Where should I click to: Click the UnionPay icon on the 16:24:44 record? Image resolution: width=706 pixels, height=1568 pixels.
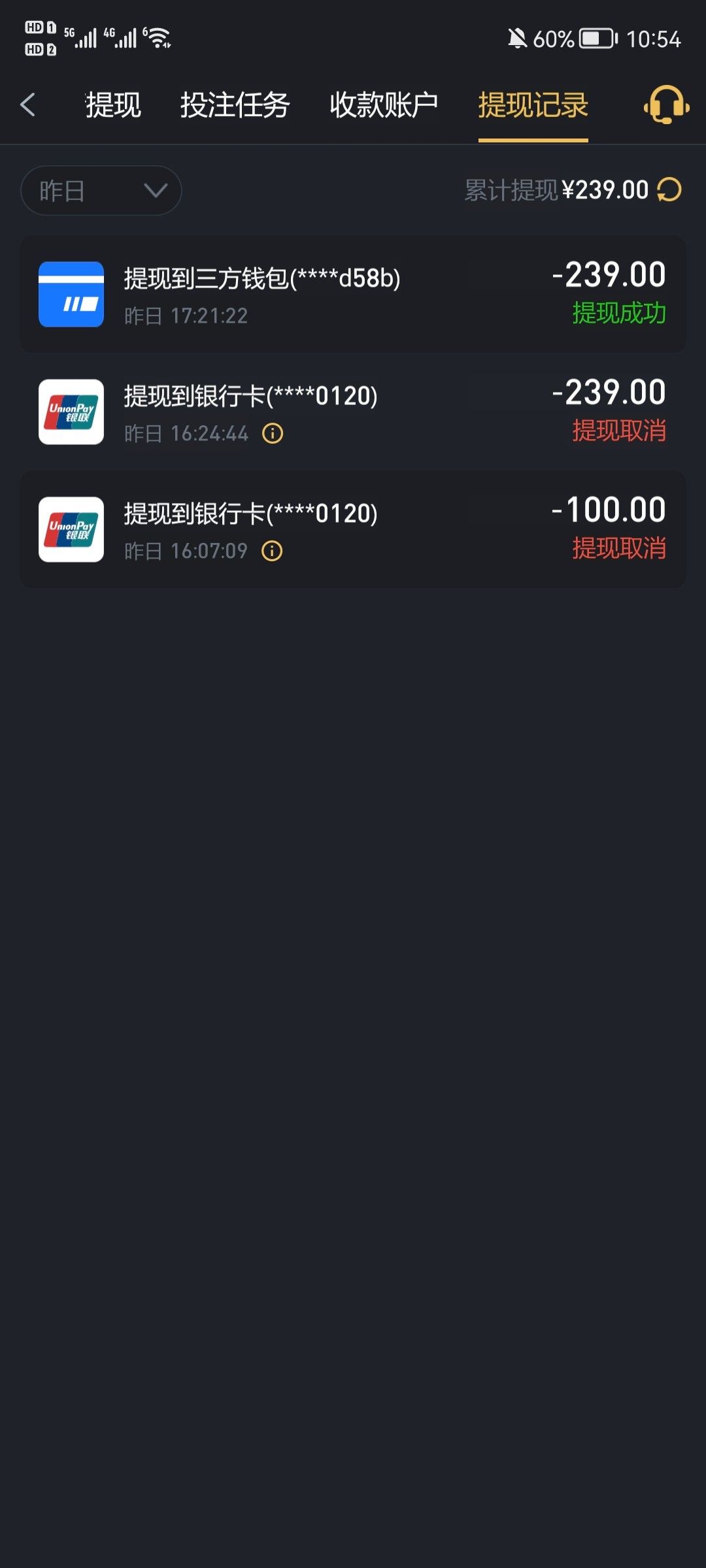[x=71, y=413]
